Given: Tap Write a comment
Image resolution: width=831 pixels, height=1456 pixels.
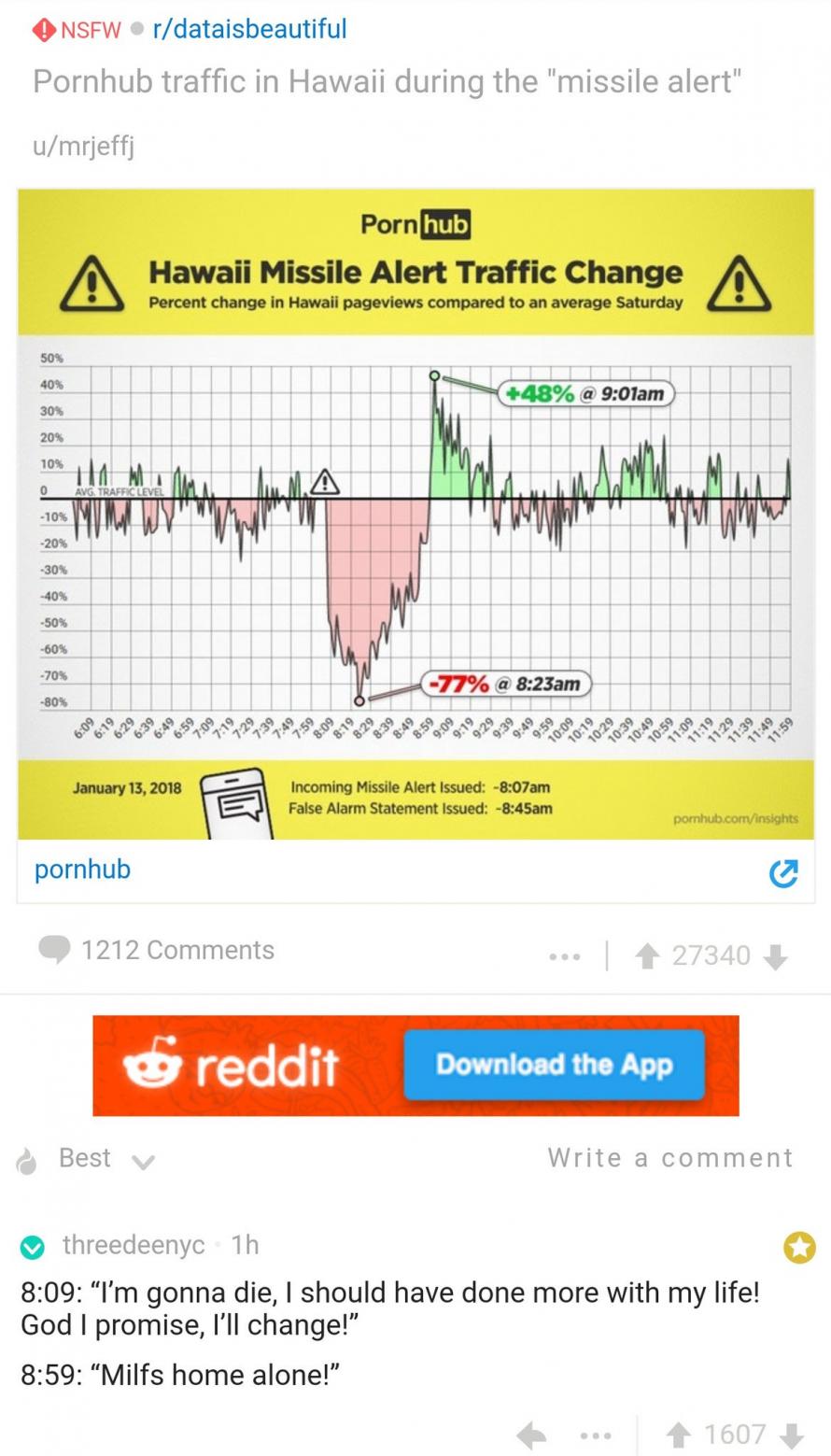Looking at the screenshot, I should pyautogui.click(x=670, y=1158).
